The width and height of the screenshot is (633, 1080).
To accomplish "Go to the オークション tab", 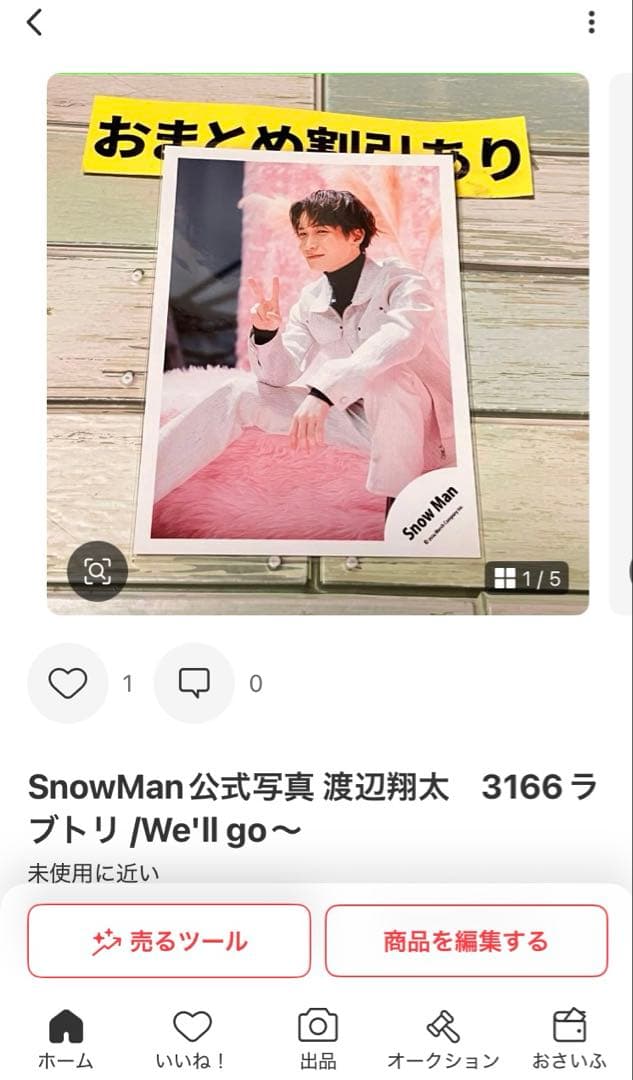I will pos(443,1039).
